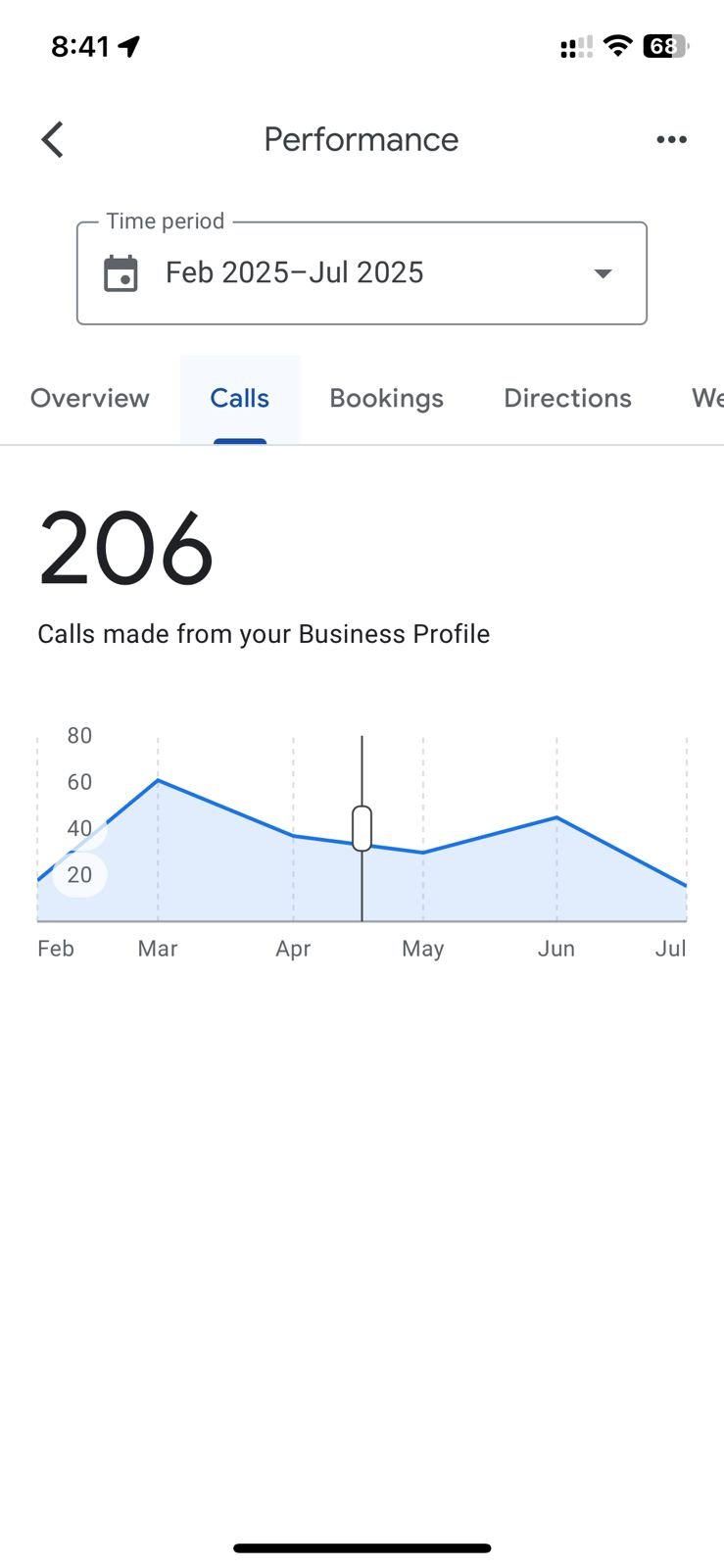The image size is (724, 1568).
Task: Go back from Performance screen
Action: click(53, 139)
